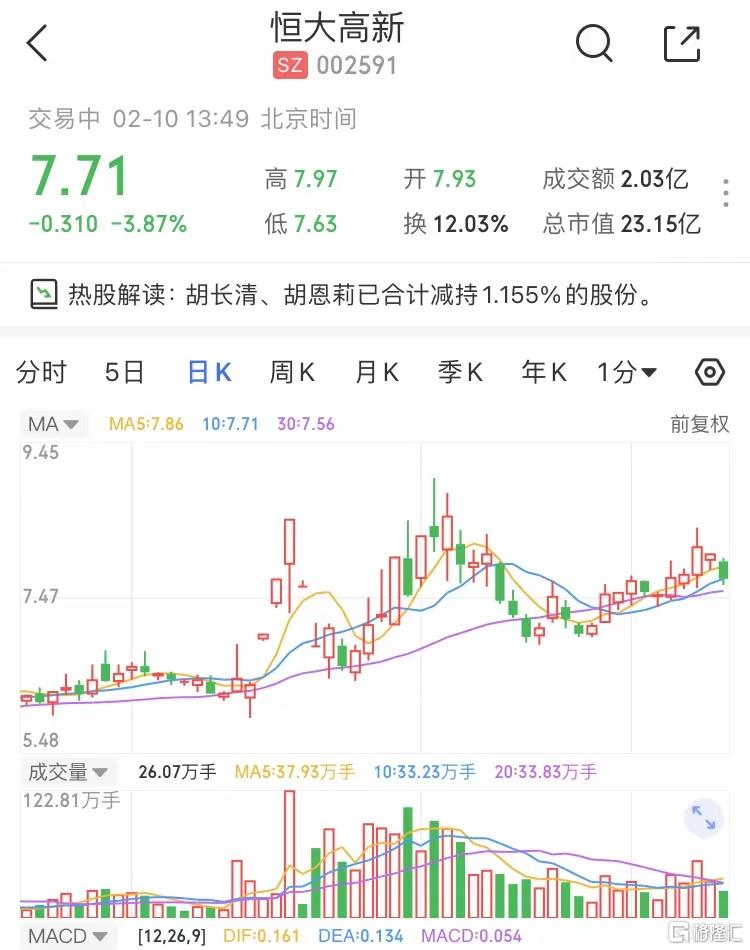Screen dimensions: 750x950
Task: Open the stock search
Action: click(x=595, y=43)
